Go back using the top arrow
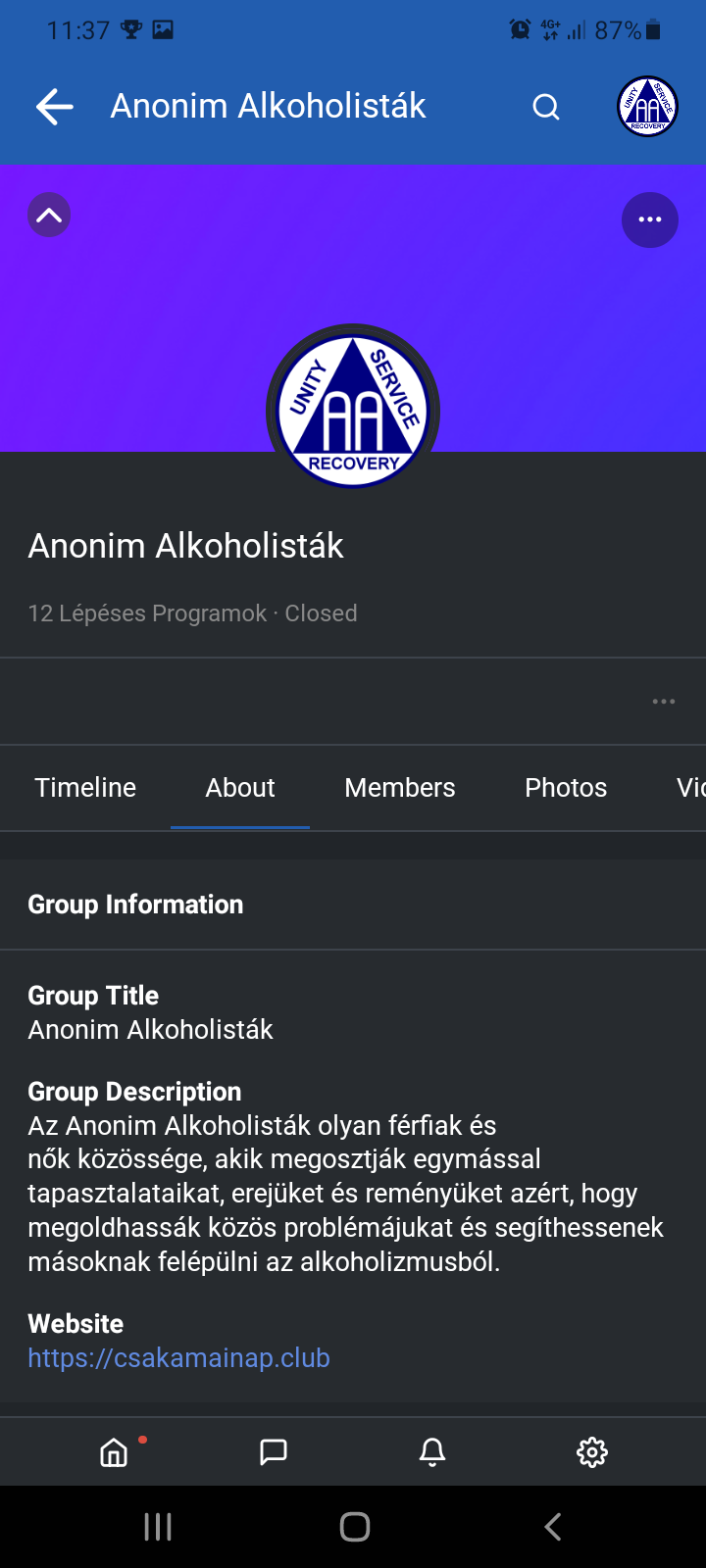 click(x=55, y=107)
